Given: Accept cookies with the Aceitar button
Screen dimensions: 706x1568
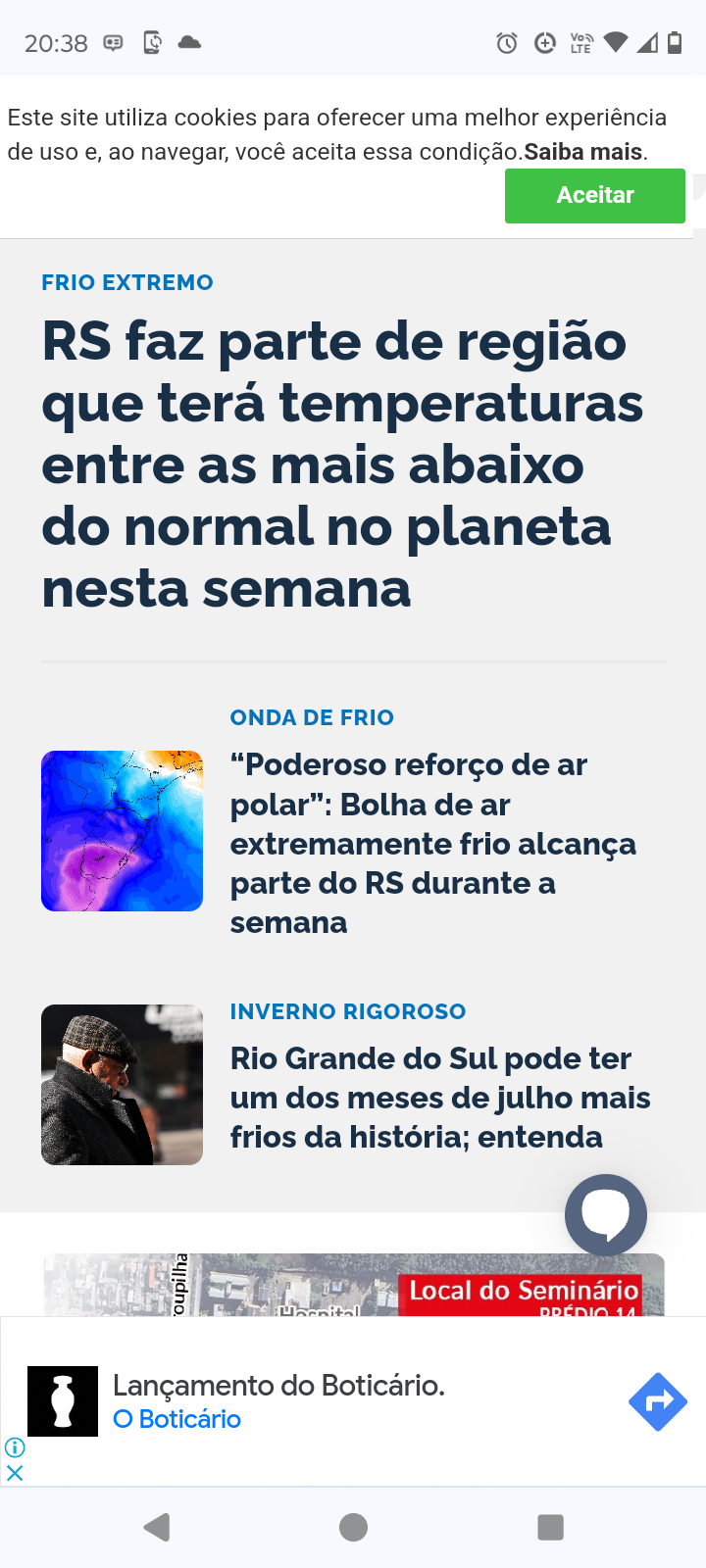Looking at the screenshot, I should tap(594, 195).
